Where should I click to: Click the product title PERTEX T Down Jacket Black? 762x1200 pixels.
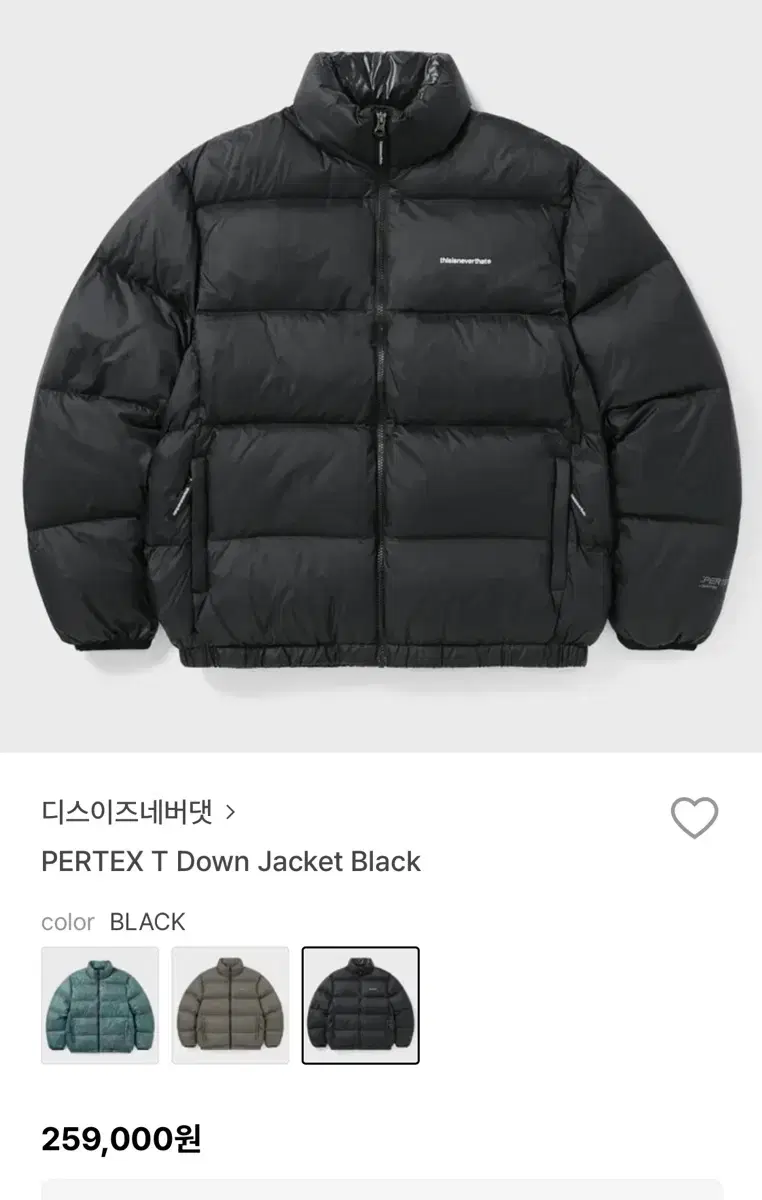click(x=230, y=862)
